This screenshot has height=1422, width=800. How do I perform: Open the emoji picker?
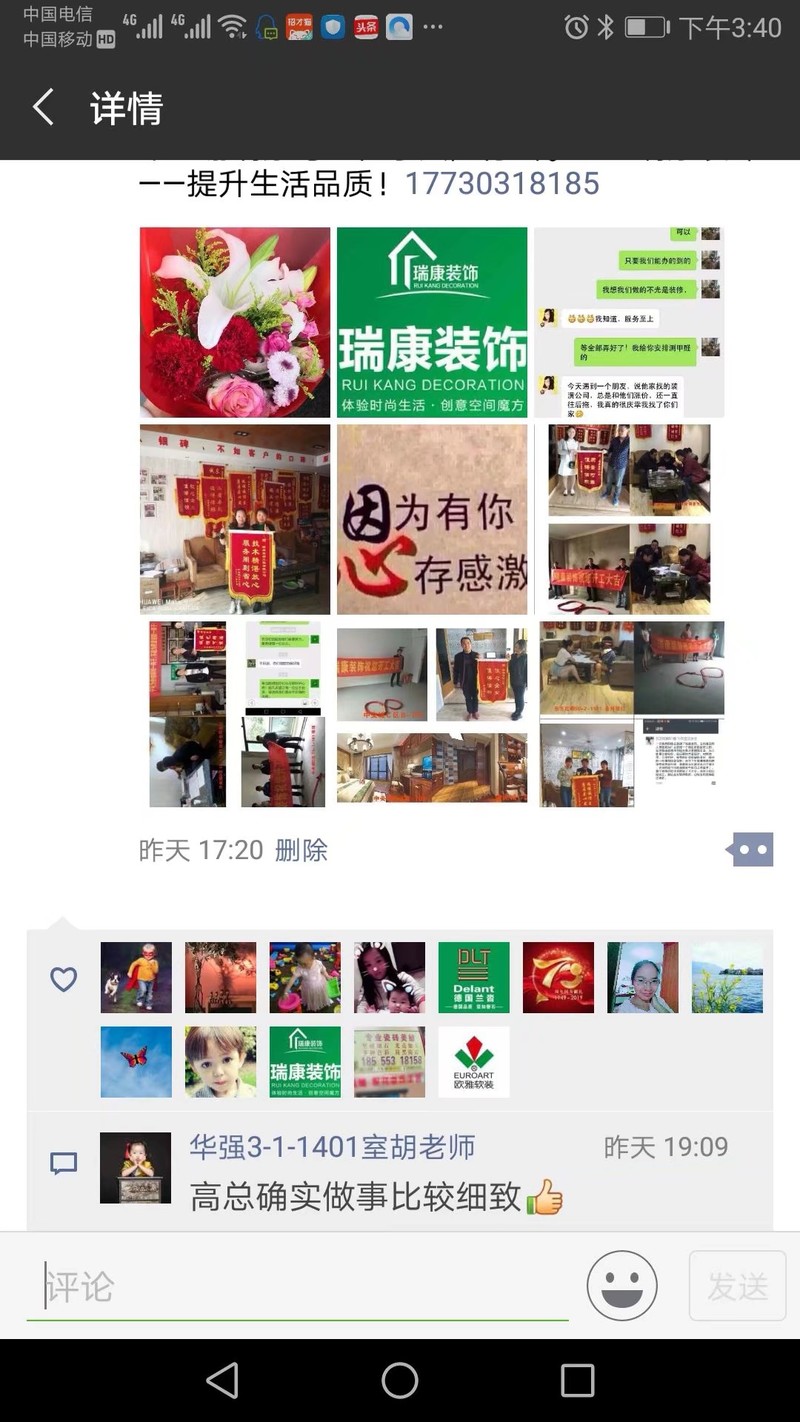click(x=622, y=1286)
